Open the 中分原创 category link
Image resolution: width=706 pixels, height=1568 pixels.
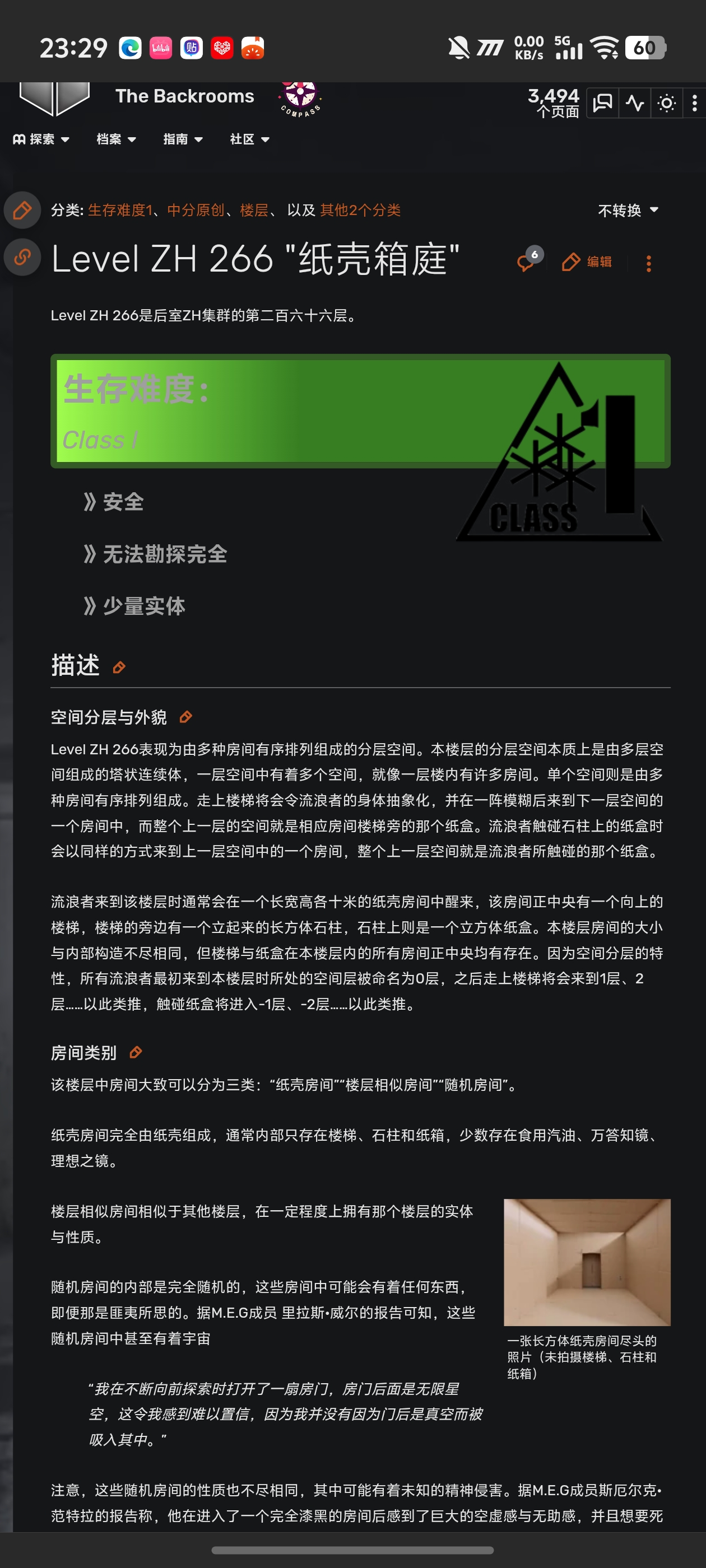tap(196, 211)
